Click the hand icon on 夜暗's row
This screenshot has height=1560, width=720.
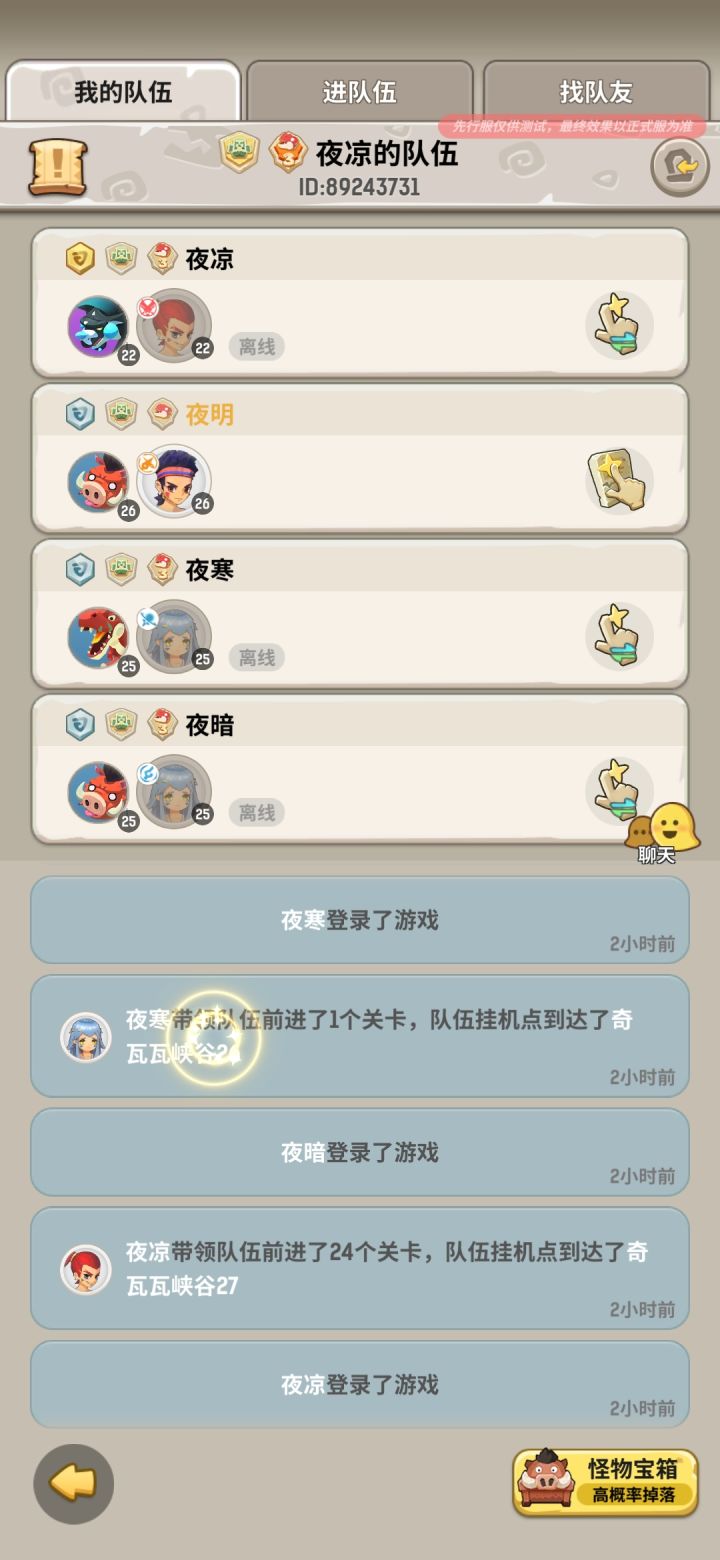[617, 790]
